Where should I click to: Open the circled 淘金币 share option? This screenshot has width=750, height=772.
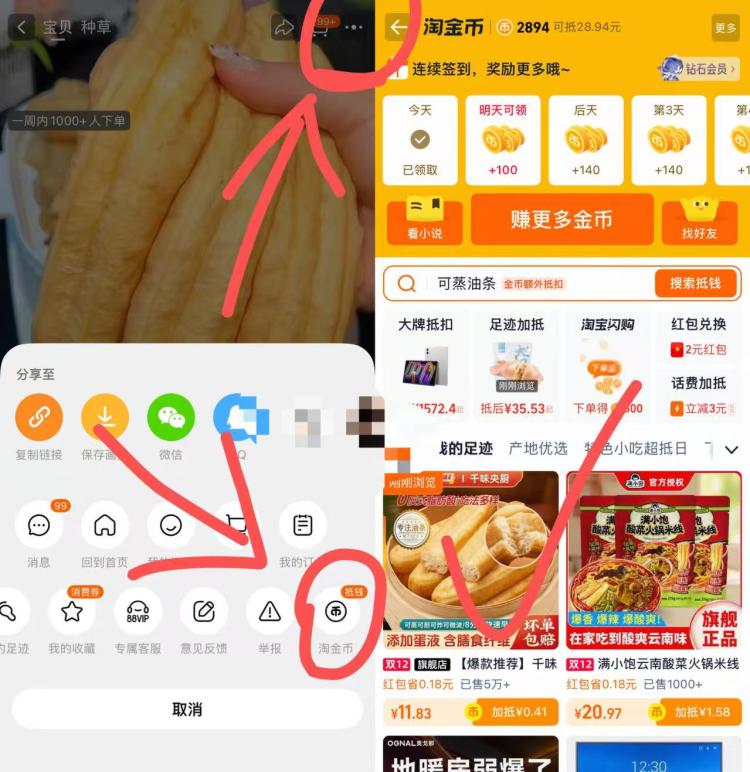tap(334, 610)
